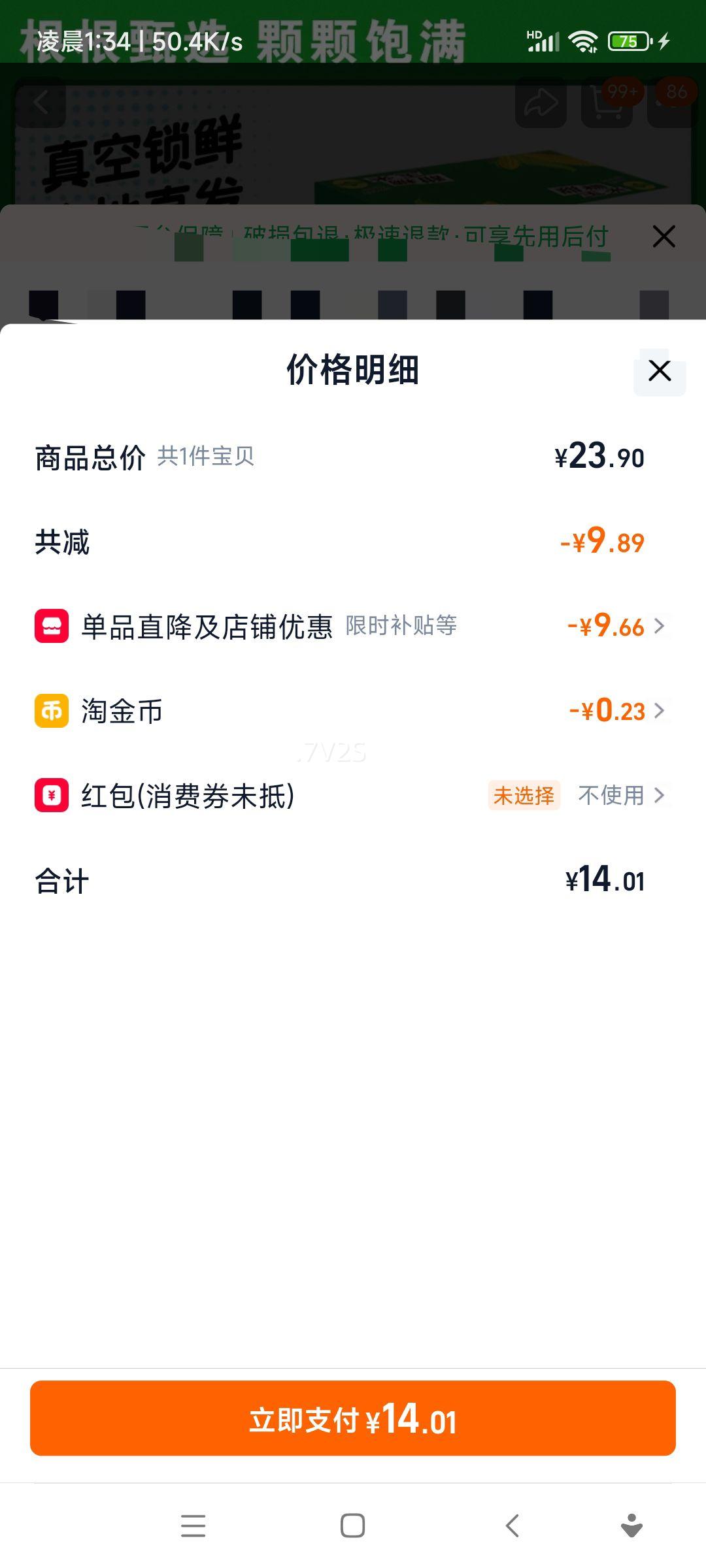The image size is (706, 1568).
Task: Select a red packet instead of 不使用
Action: point(613,795)
